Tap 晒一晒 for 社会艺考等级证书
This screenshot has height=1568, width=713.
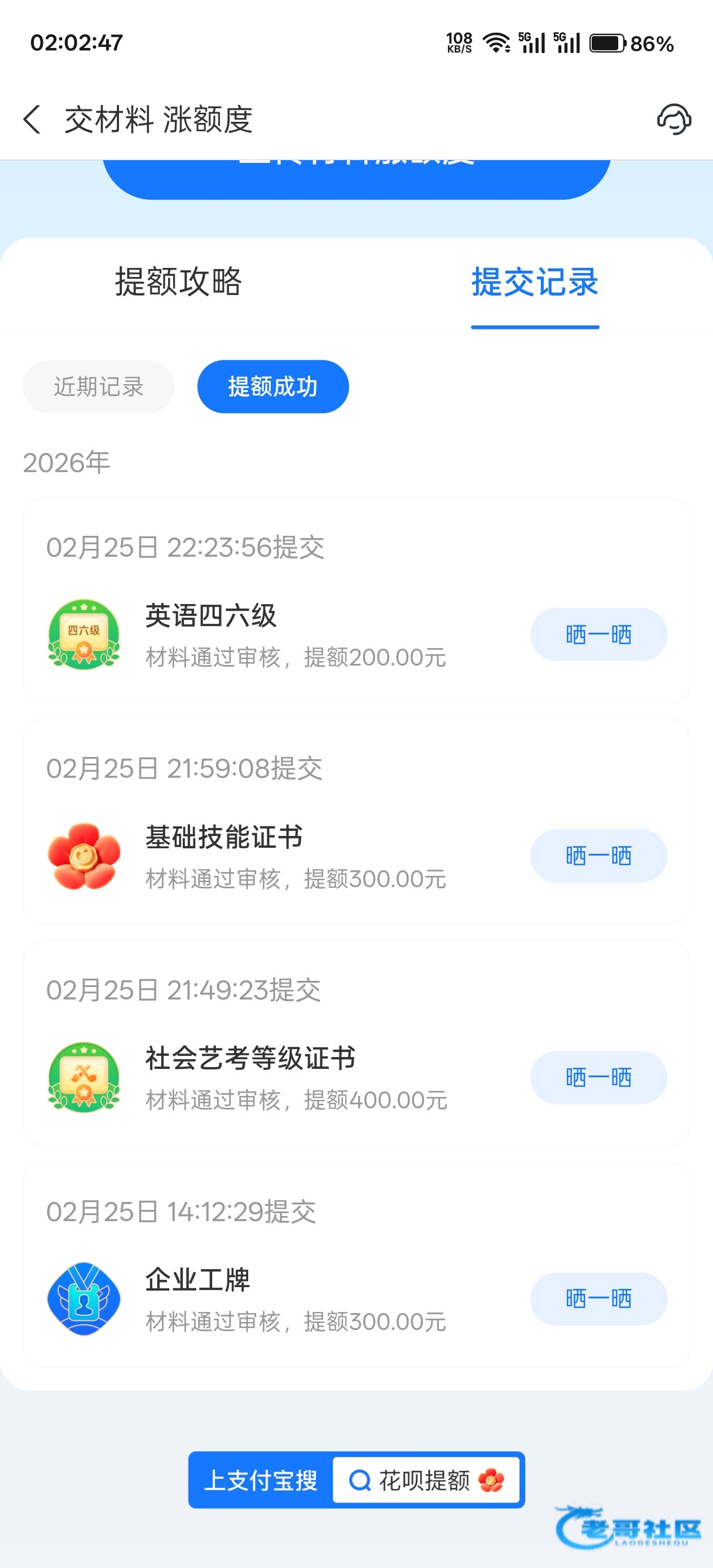click(x=598, y=1077)
